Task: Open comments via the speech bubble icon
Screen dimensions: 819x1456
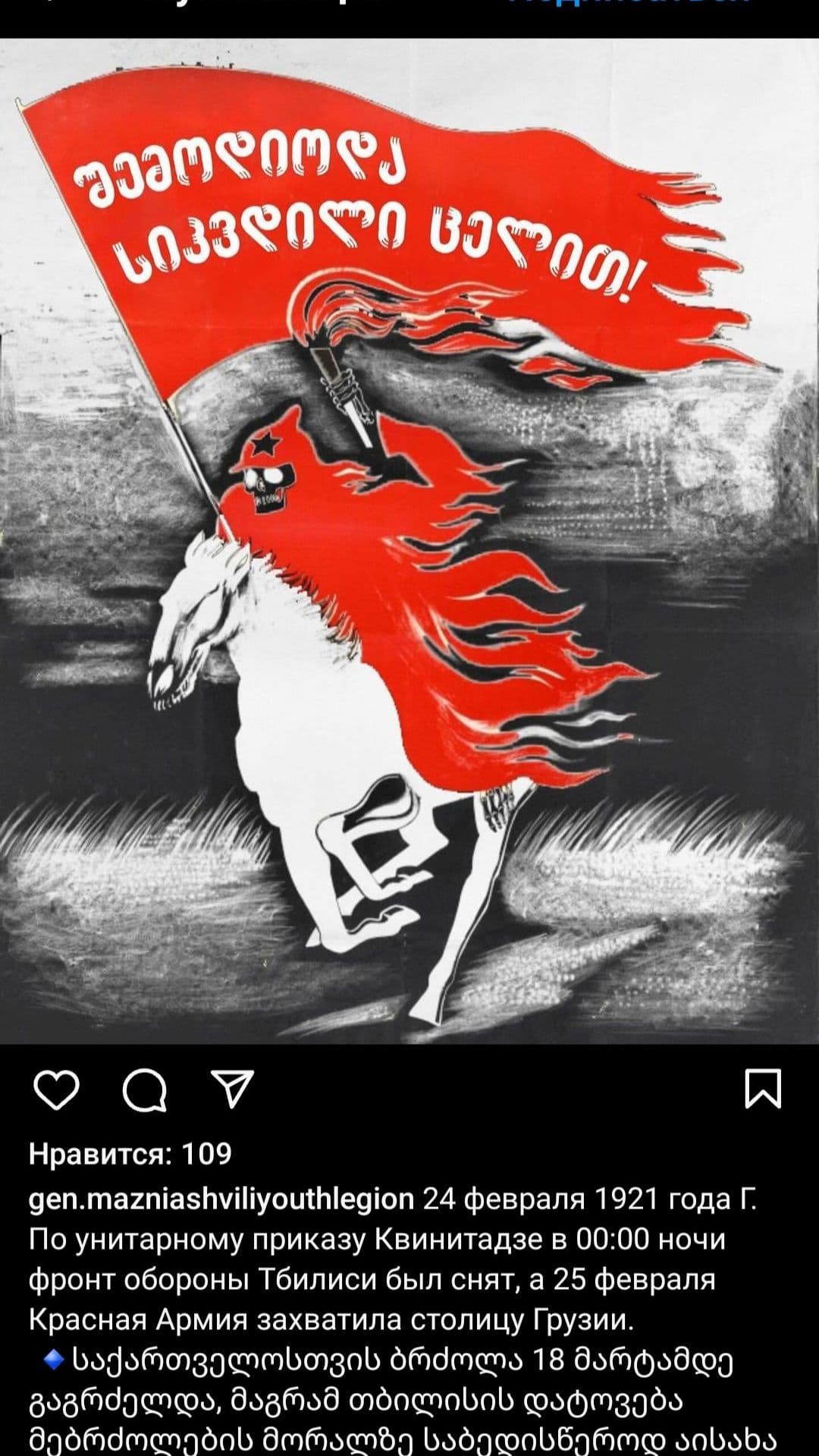Action: (x=145, y=1092)
